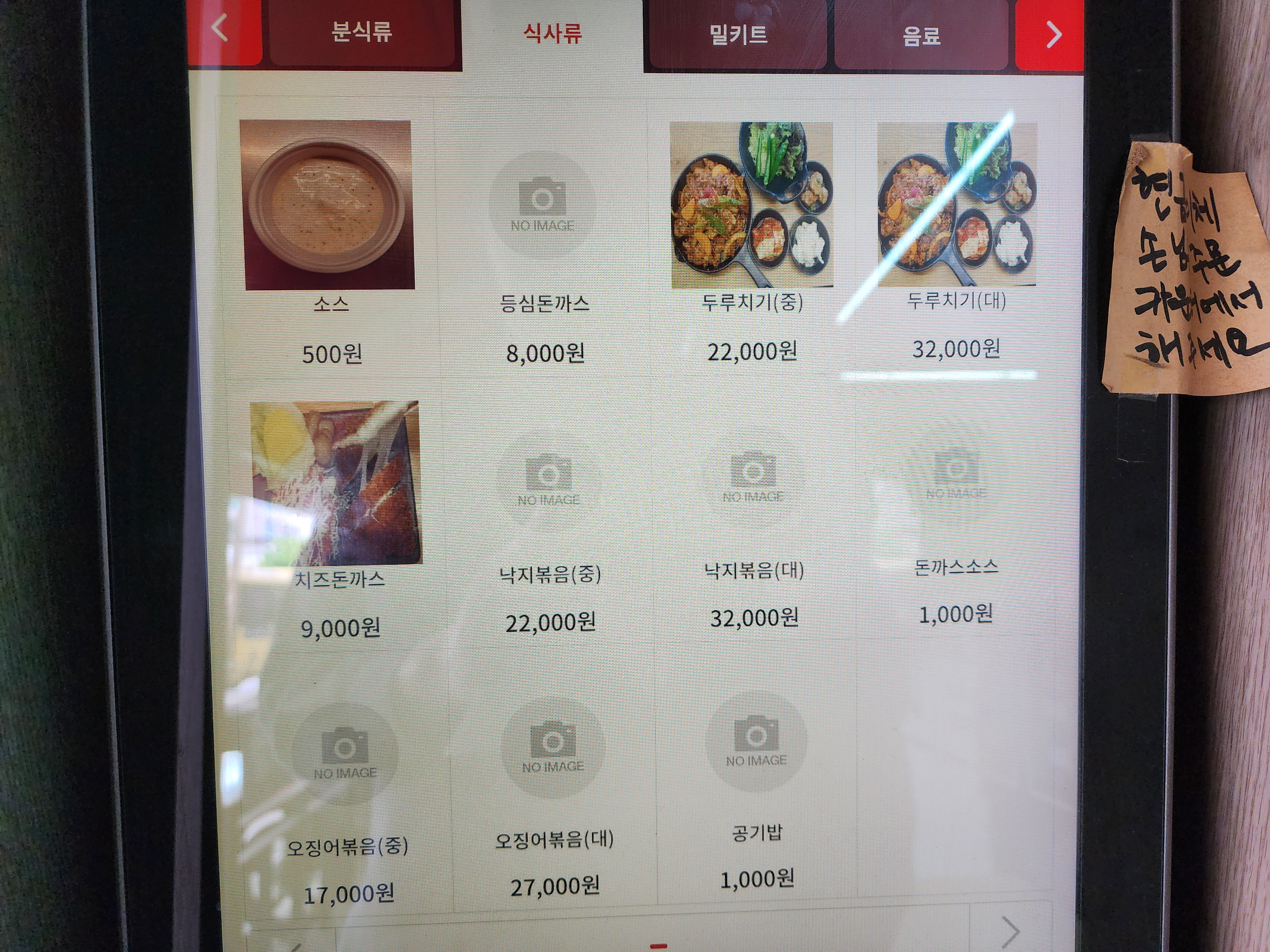Image resolution: width=1270 pixels, height=952 pixels.
Task: Choose 두루치기(중) for 22,000원
Action: click(752, 229)
